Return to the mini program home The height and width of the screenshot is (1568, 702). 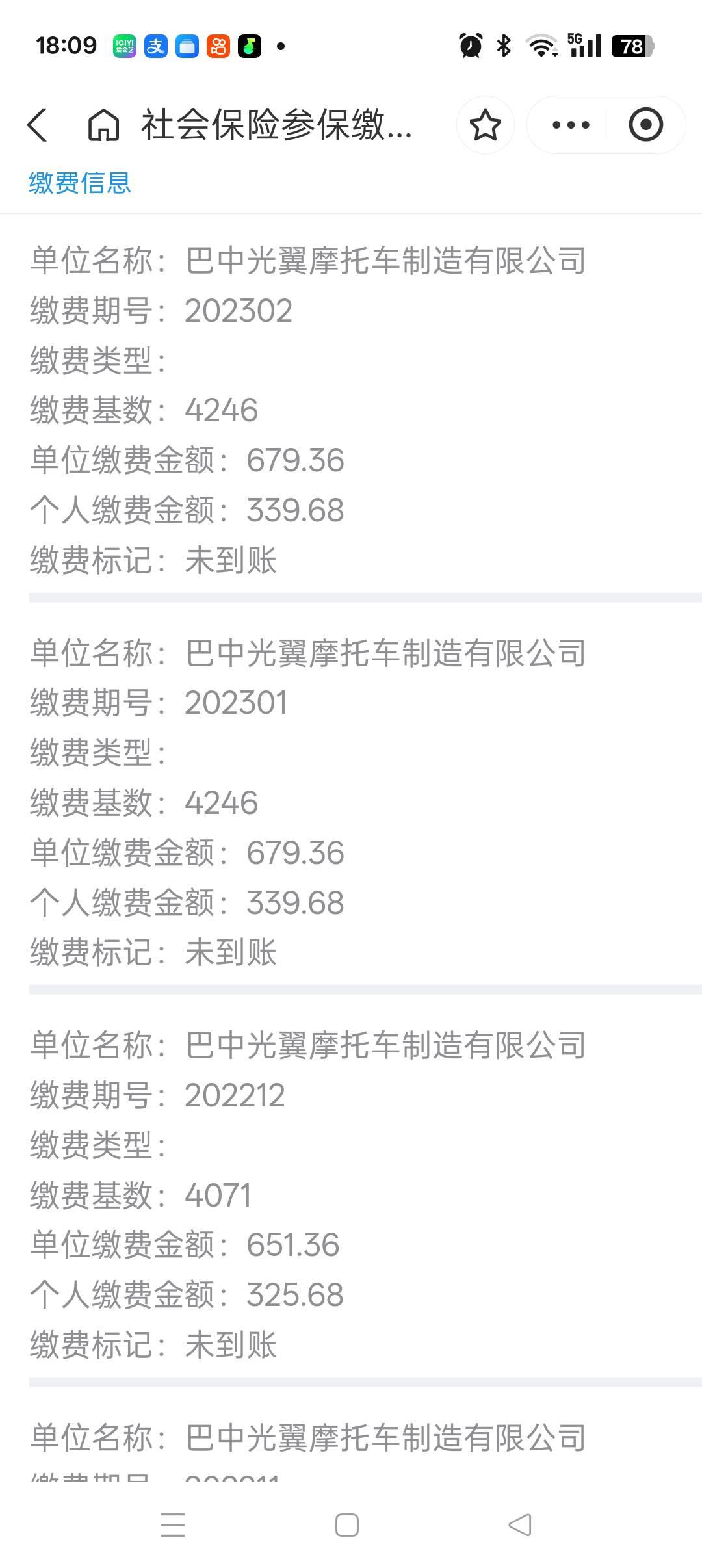[x=103, y=125]
